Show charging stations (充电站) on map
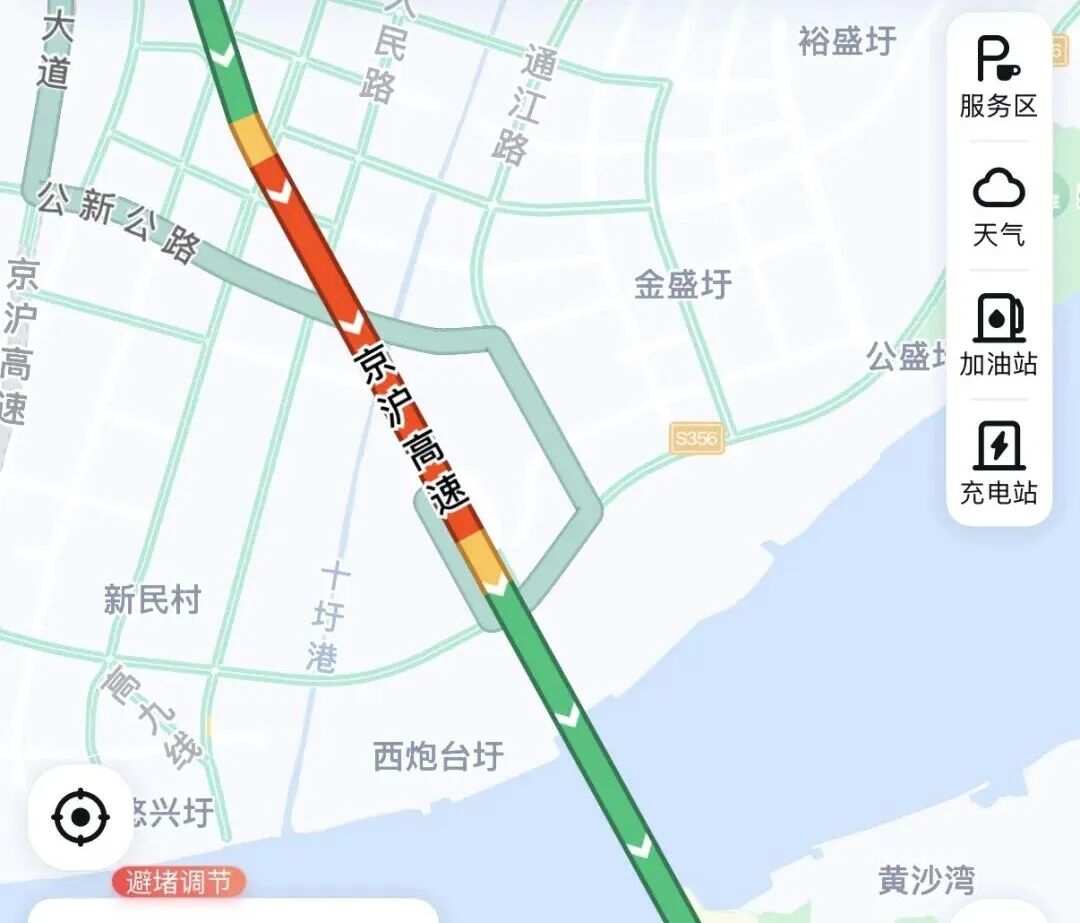1080x923 pixels. [x=998, y=463]
